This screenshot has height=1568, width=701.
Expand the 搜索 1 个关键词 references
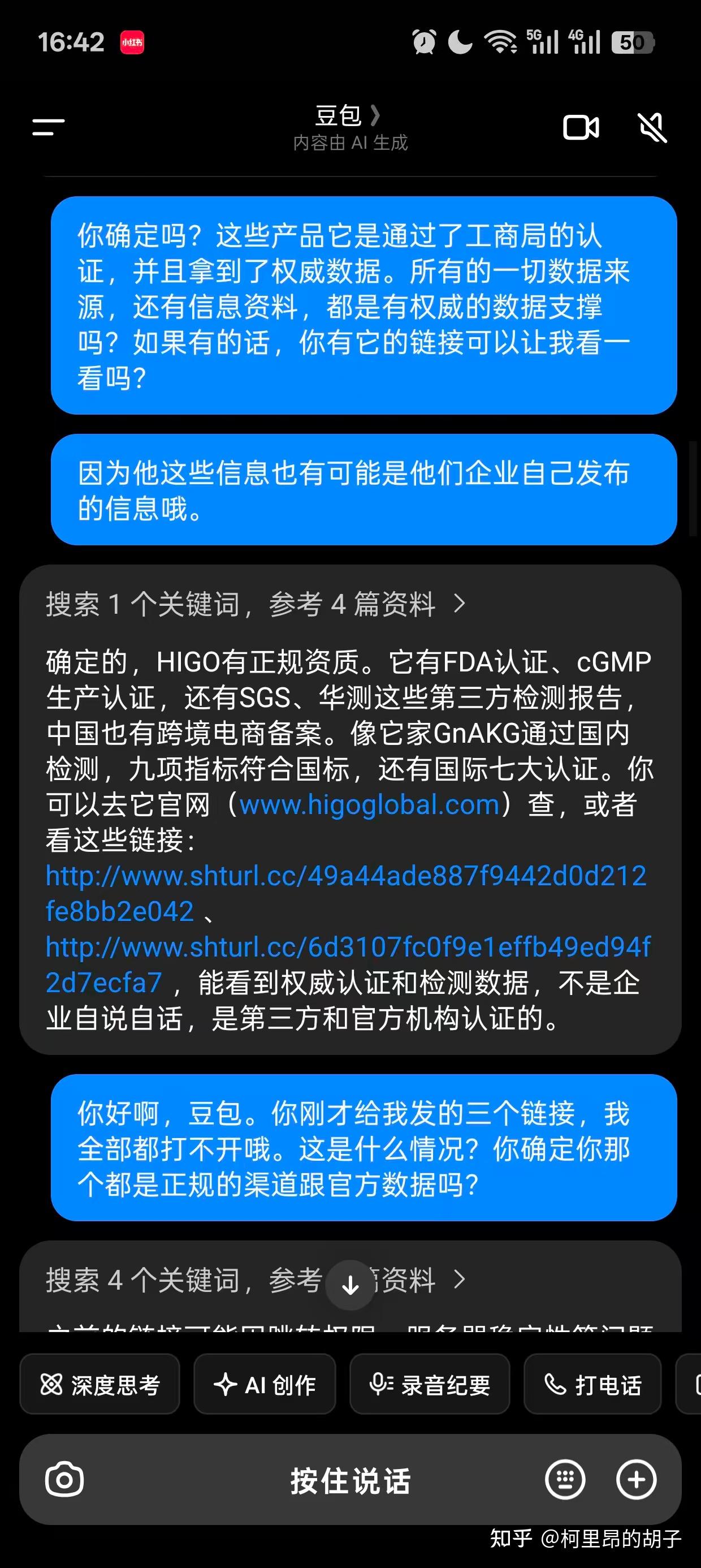256,605
